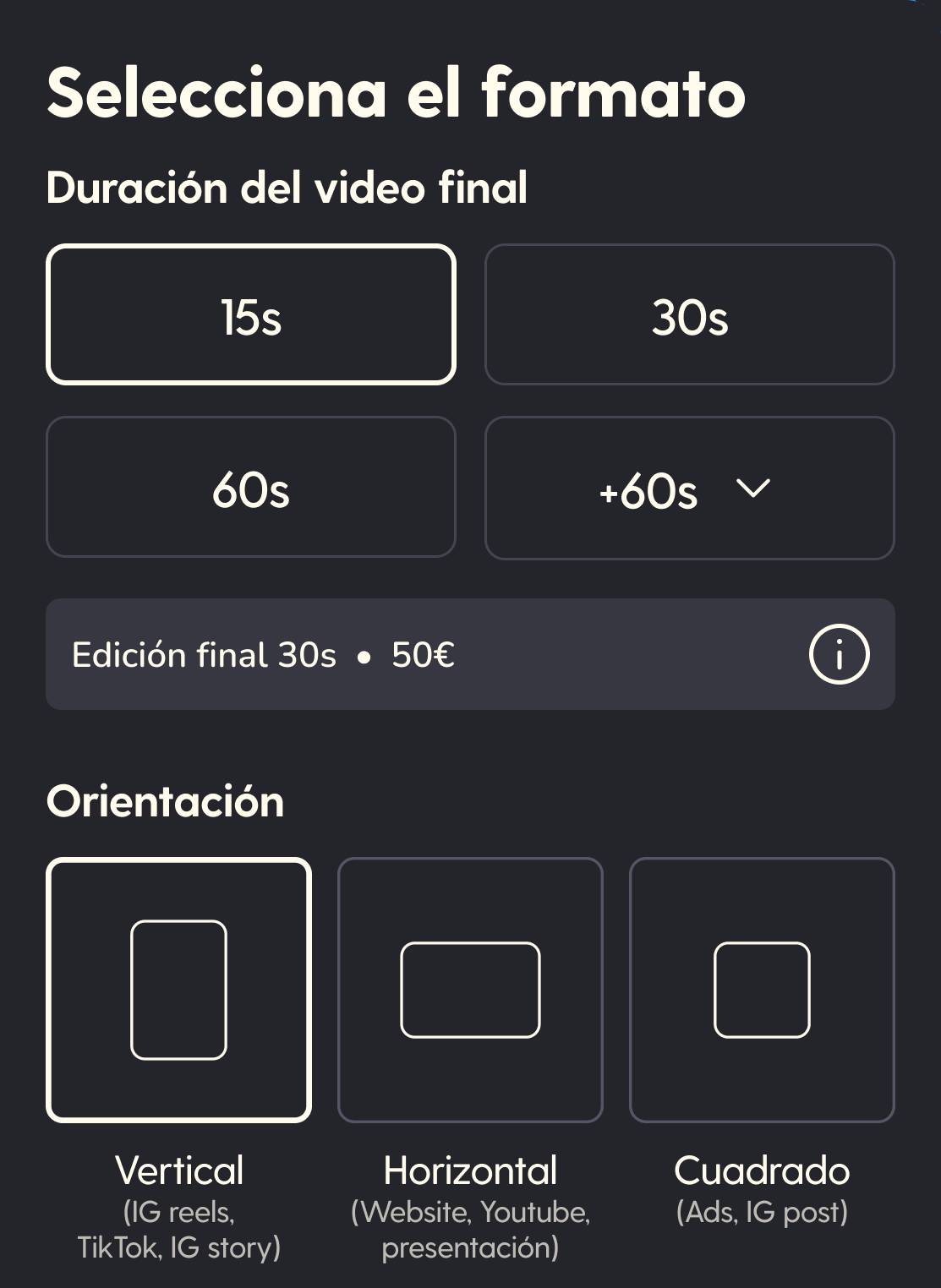Click the landscape rectangle inside the Horizontal card
Viewport: 941px width, 1288px height.
point(471,989)
